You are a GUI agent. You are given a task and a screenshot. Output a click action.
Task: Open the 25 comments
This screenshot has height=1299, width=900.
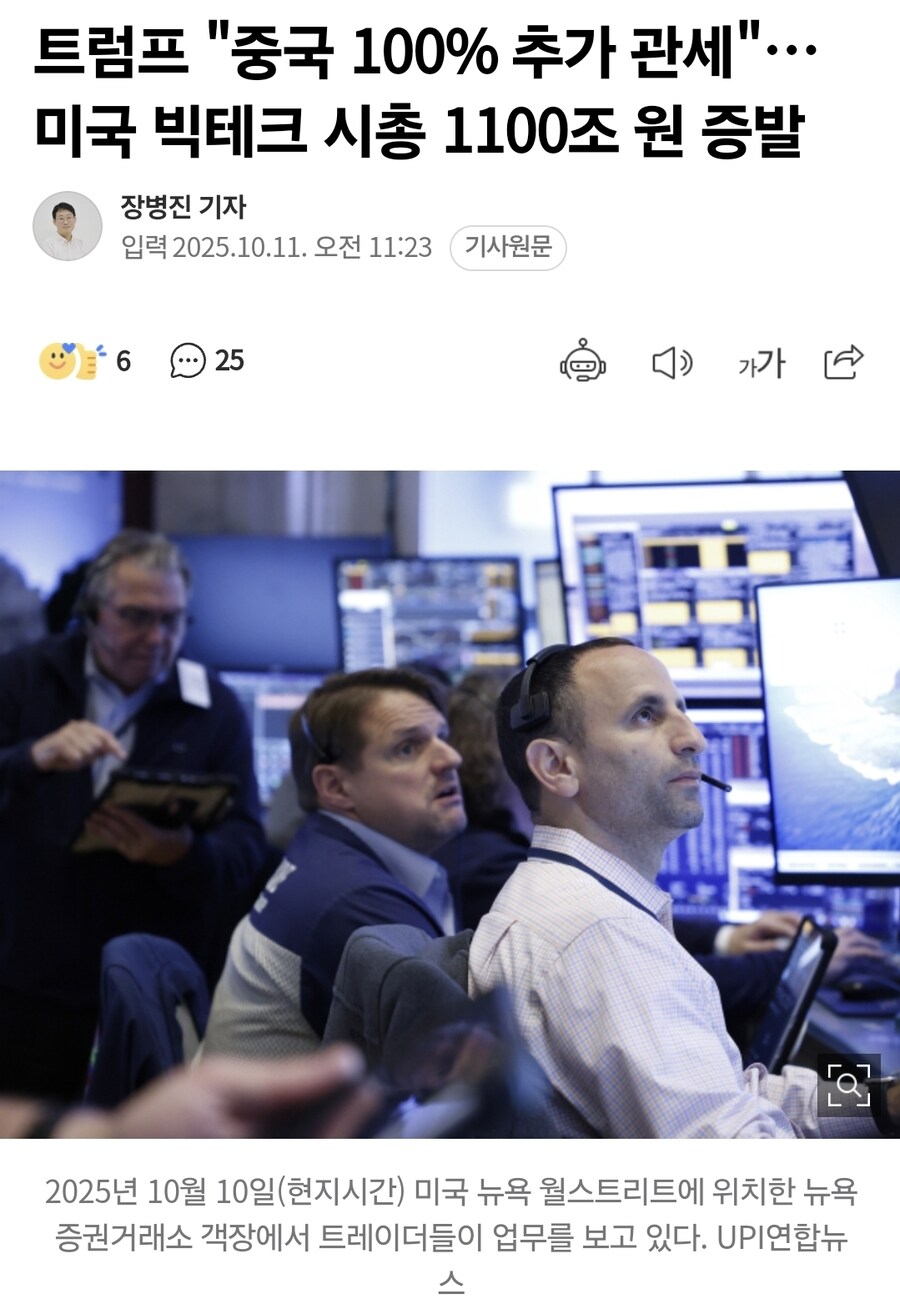tap(207, 361)
